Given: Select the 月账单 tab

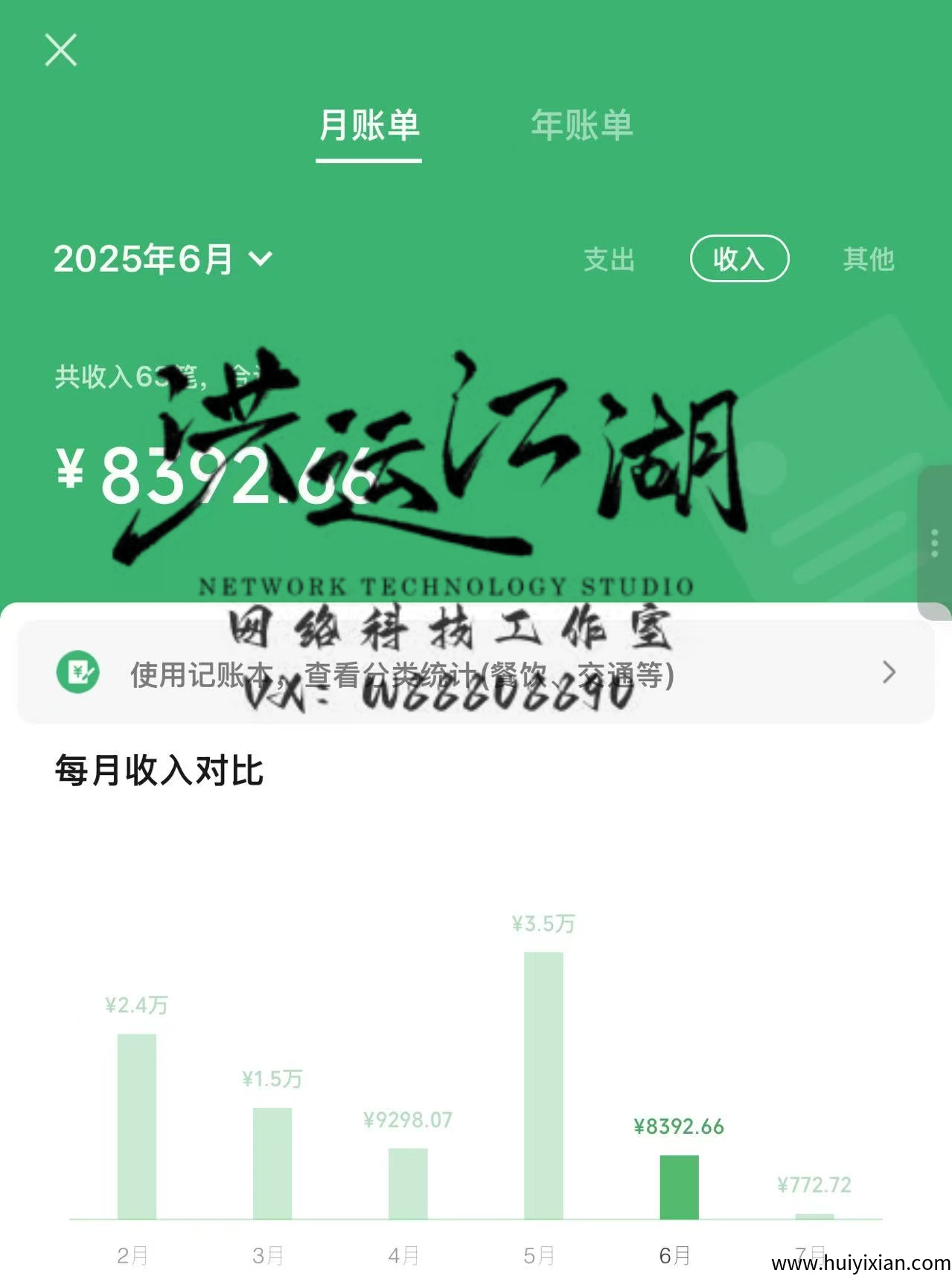Looking at the screenshot, I should [369, 125].
